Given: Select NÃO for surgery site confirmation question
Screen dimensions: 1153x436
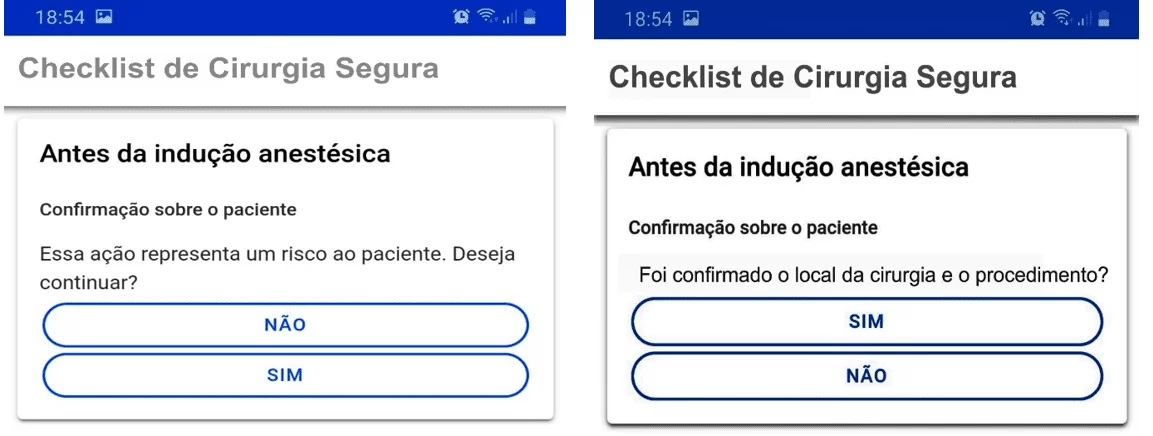Looking at the screenshot, I should pos(867,376).
